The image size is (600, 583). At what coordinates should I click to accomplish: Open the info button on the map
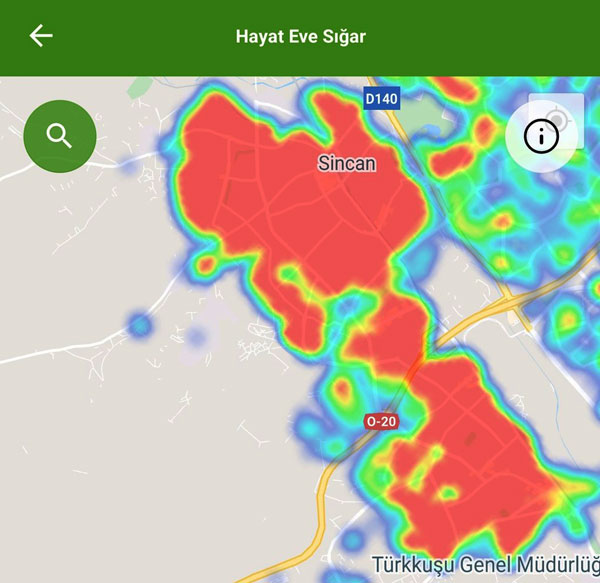(x=541, y=137)
